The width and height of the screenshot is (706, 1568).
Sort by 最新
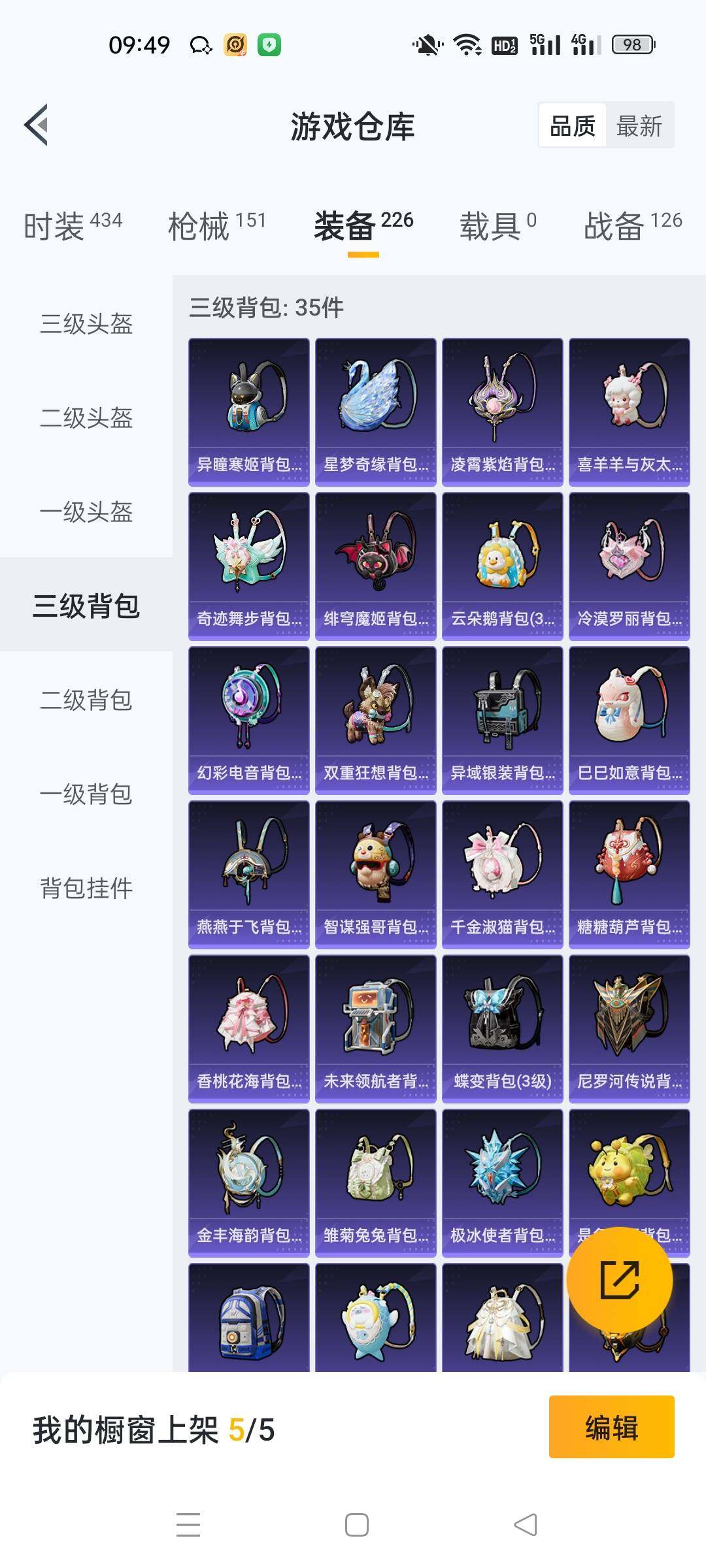coord(639,125)
